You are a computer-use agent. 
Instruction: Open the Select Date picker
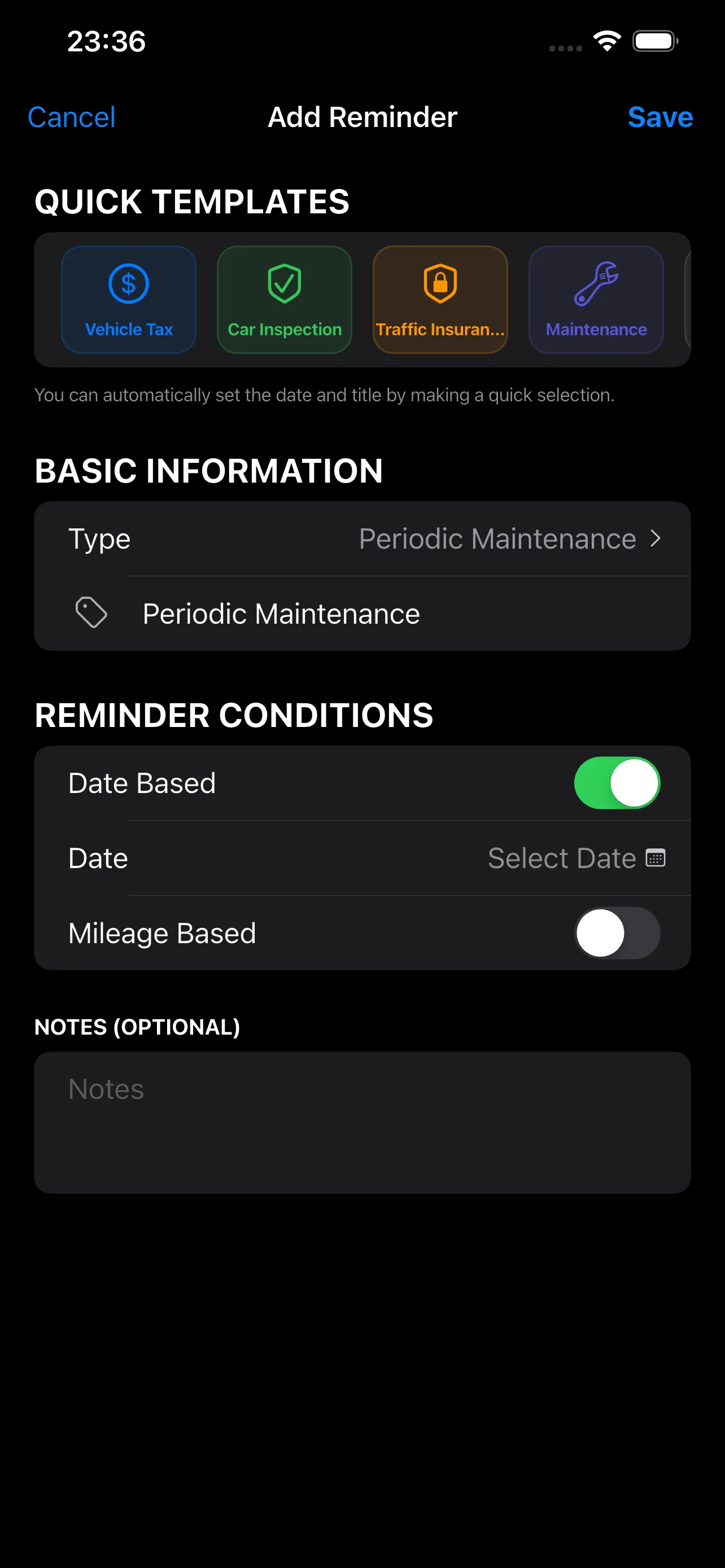[562, 857]
